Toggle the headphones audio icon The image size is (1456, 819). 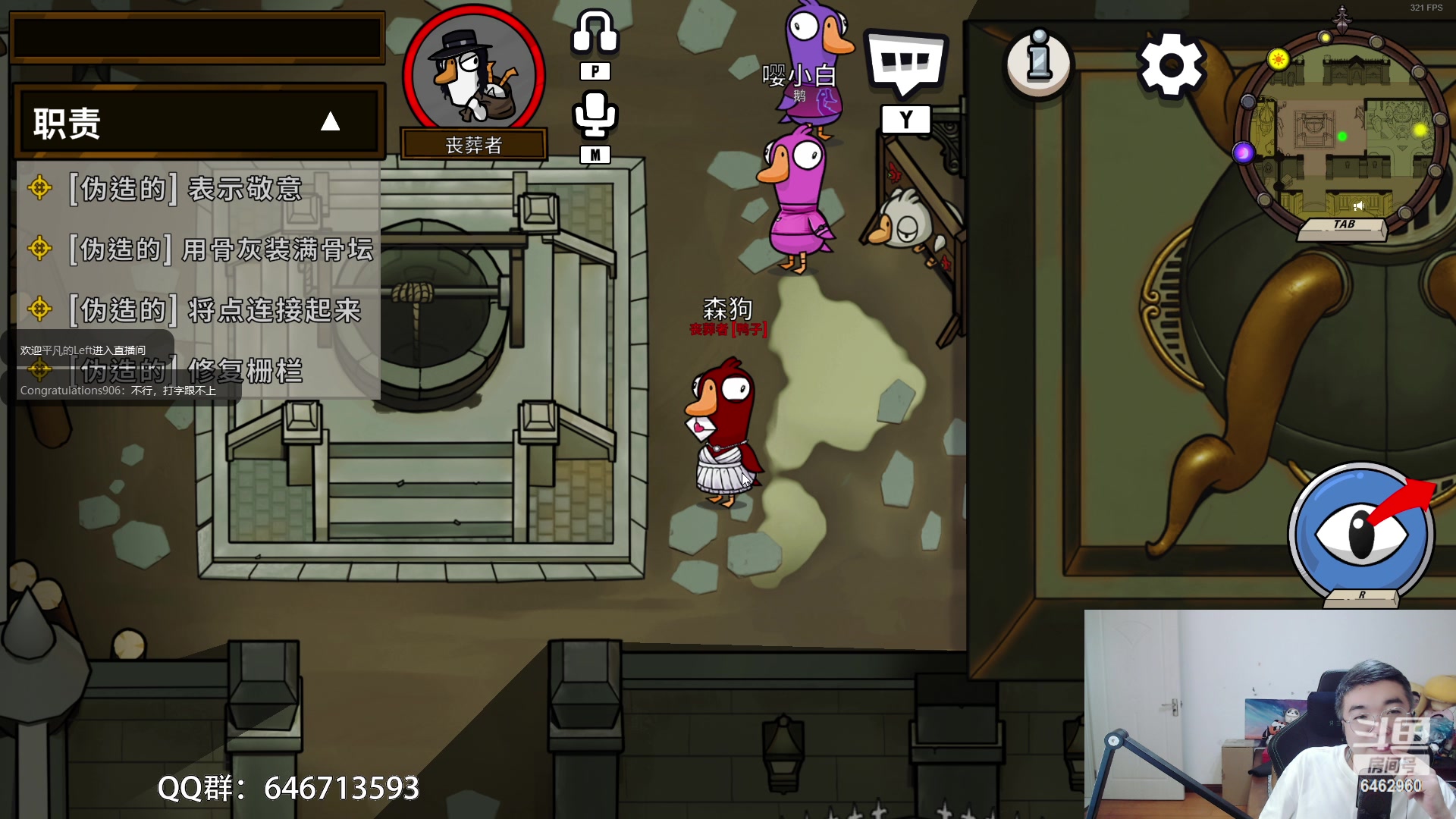pyautogui.click(x=595, y=32)
